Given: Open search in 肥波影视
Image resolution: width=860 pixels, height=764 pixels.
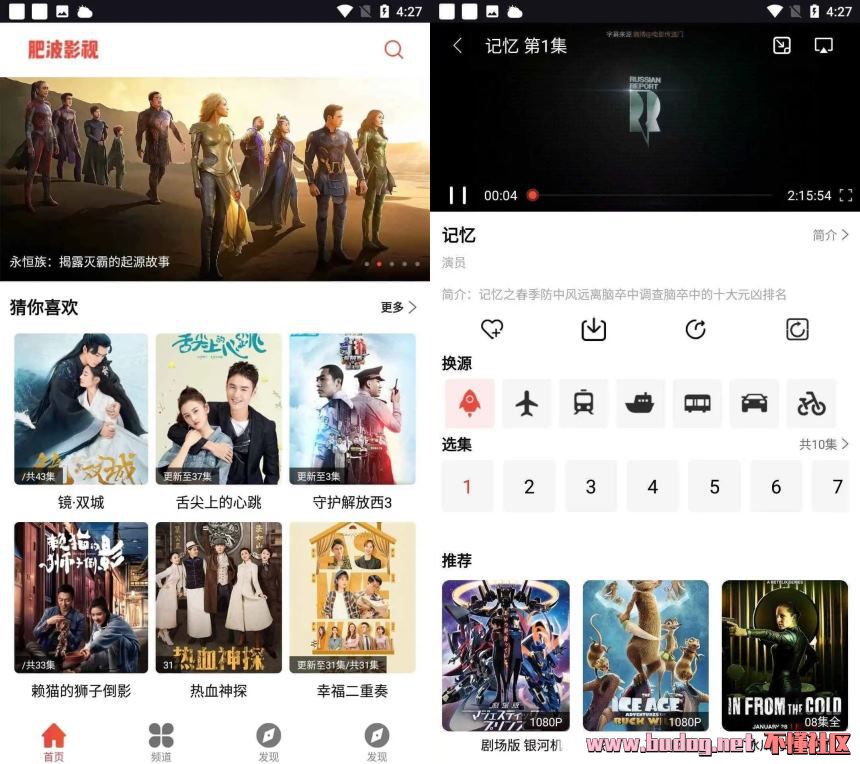Looking at the screenshot, I should click(x=394, y=50).
